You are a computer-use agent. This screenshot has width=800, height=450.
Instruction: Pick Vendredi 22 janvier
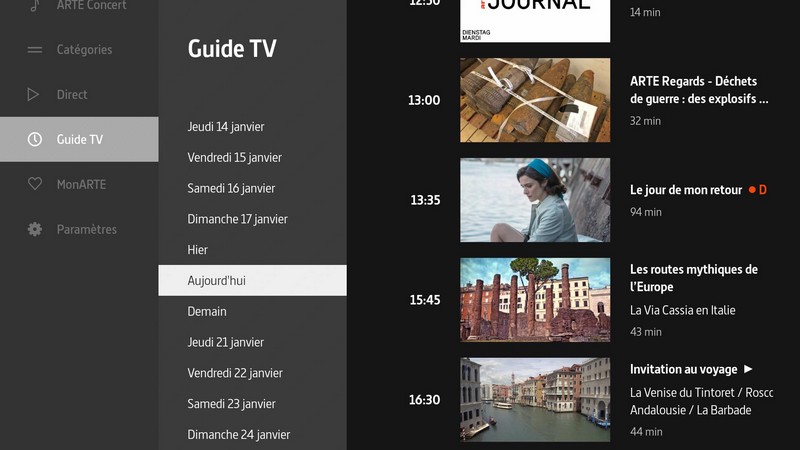click(x=235, y=374)
